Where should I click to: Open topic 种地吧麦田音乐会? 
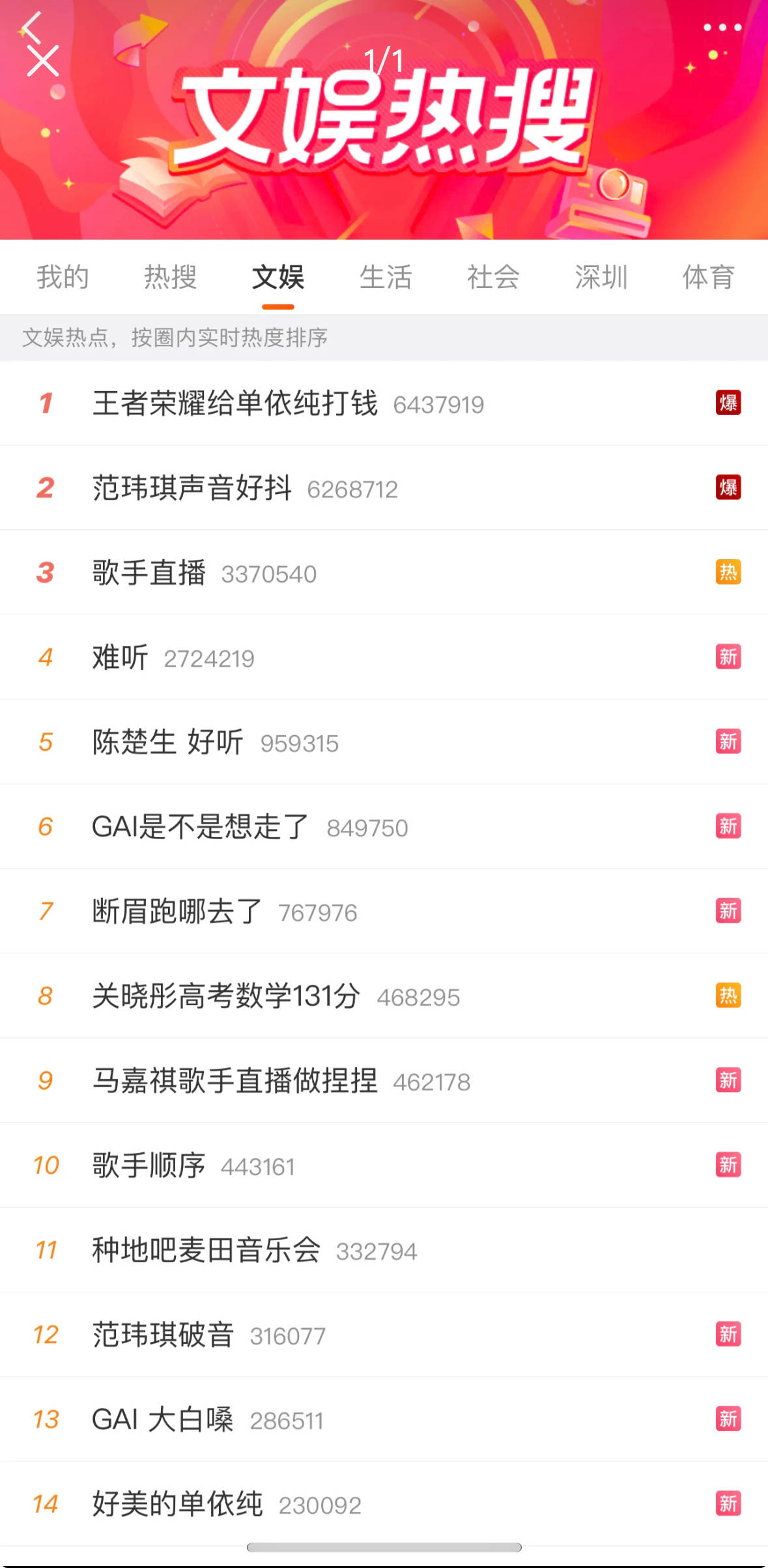click(x=206, y=1250)
